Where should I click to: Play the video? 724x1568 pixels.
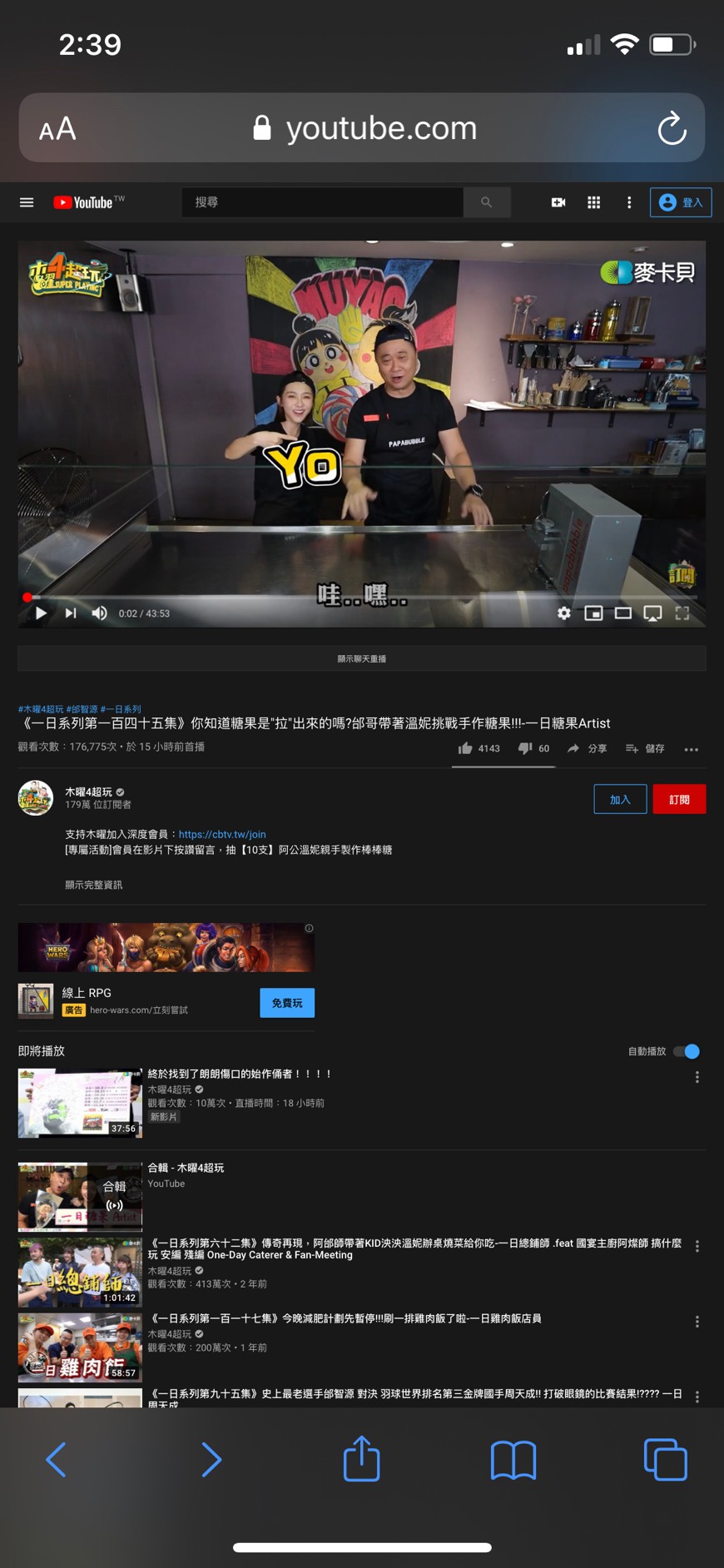(40, 613)
